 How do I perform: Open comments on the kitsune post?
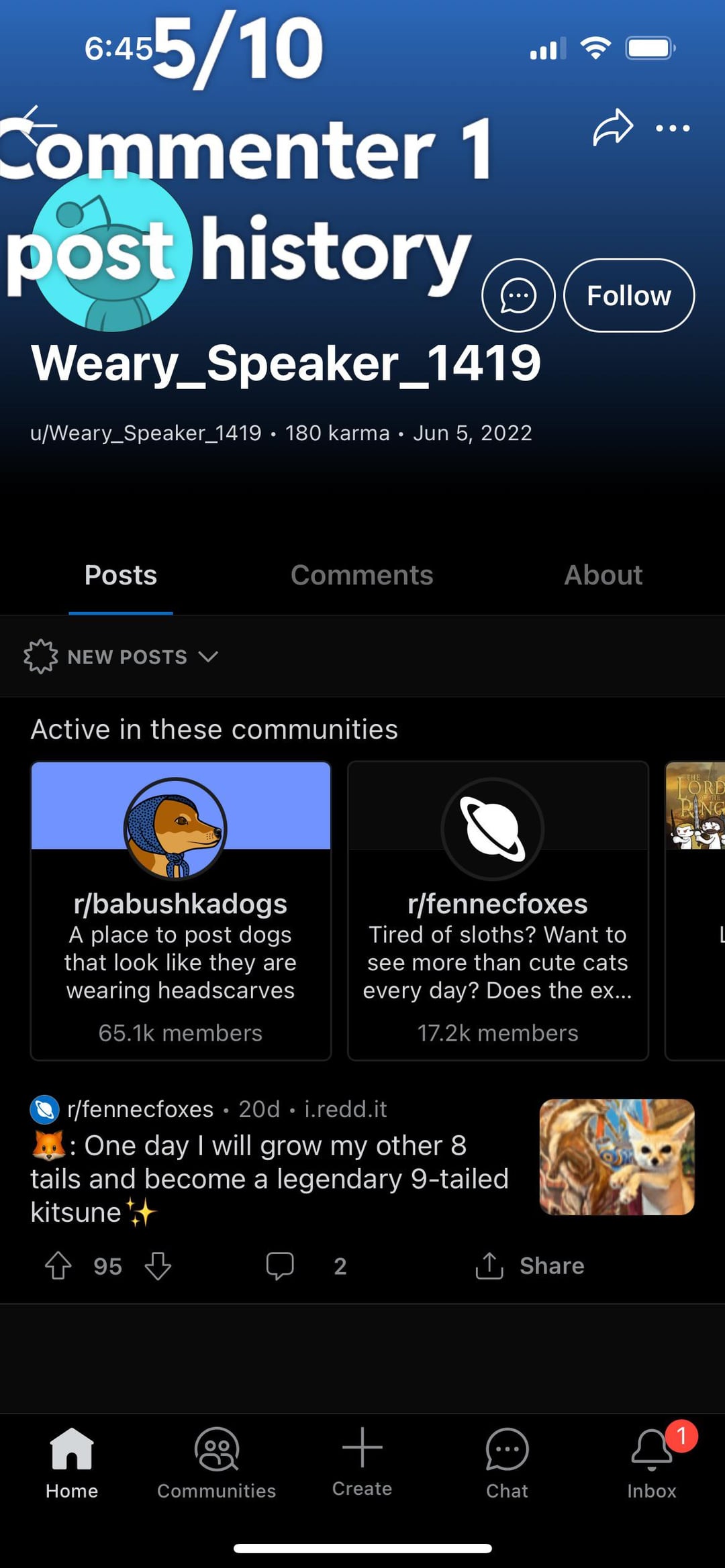click(x=281, y=1266)
